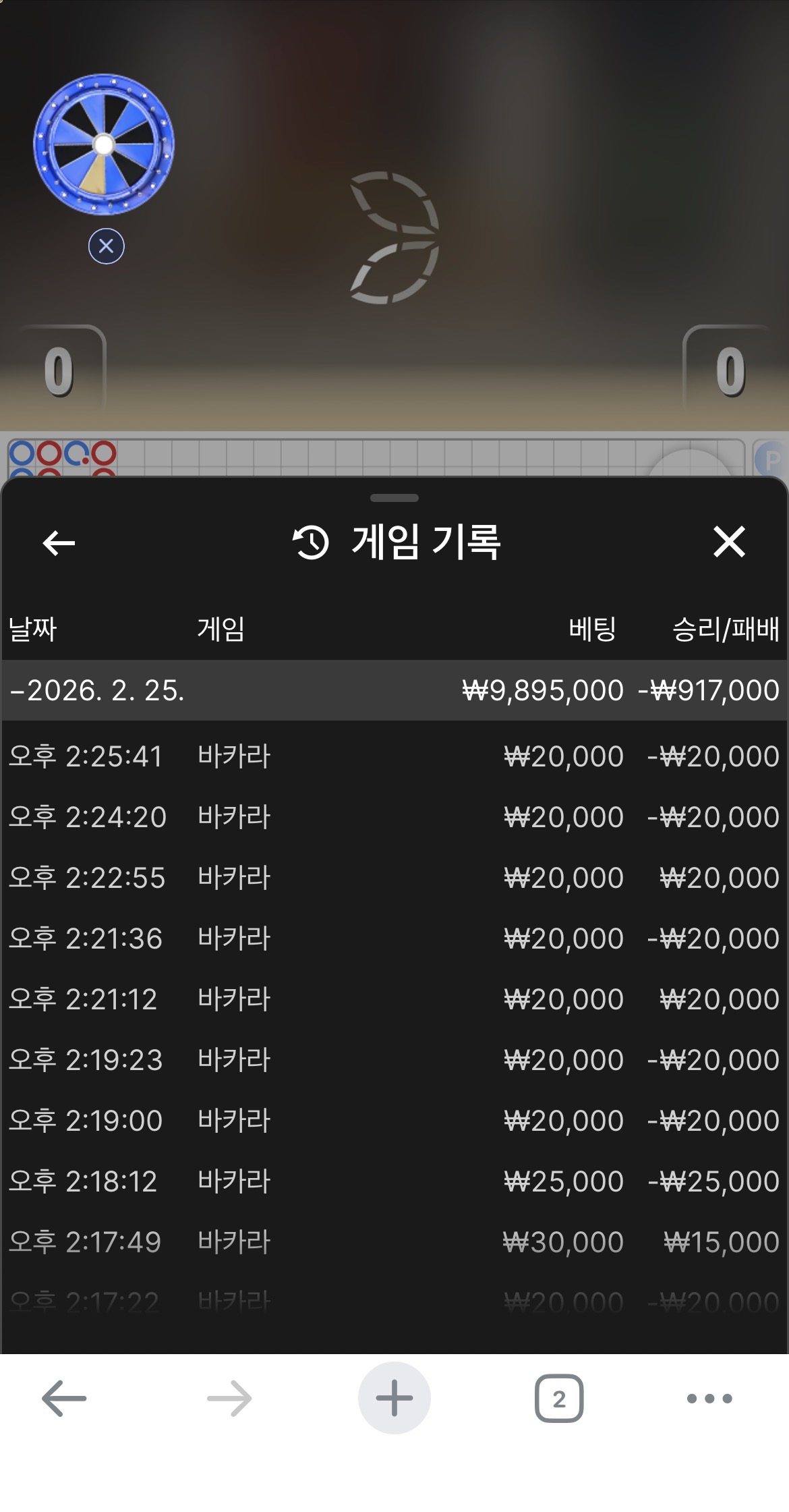Image resolution: width=789 pixels, height=1512 pixels.
Task: Go back from the 게임 기록 panel
Action: point(59,542)
